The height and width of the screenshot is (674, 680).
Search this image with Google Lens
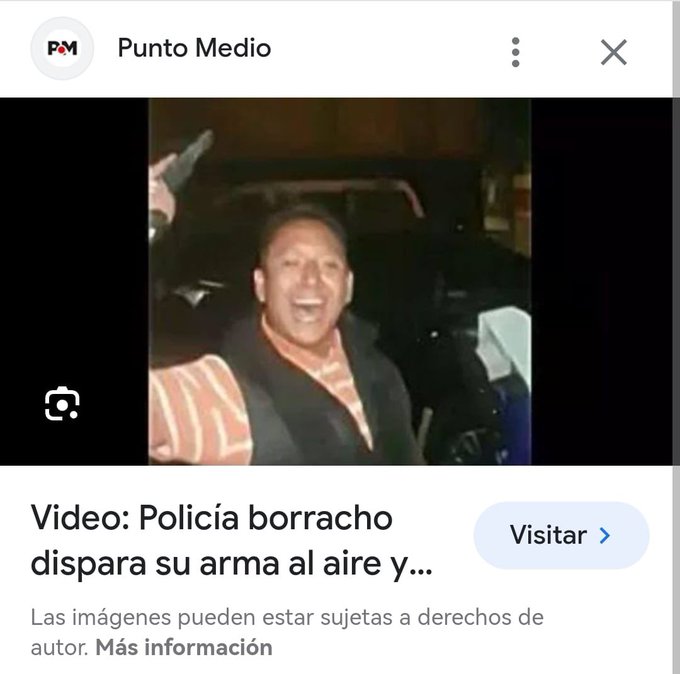point(62,403)
